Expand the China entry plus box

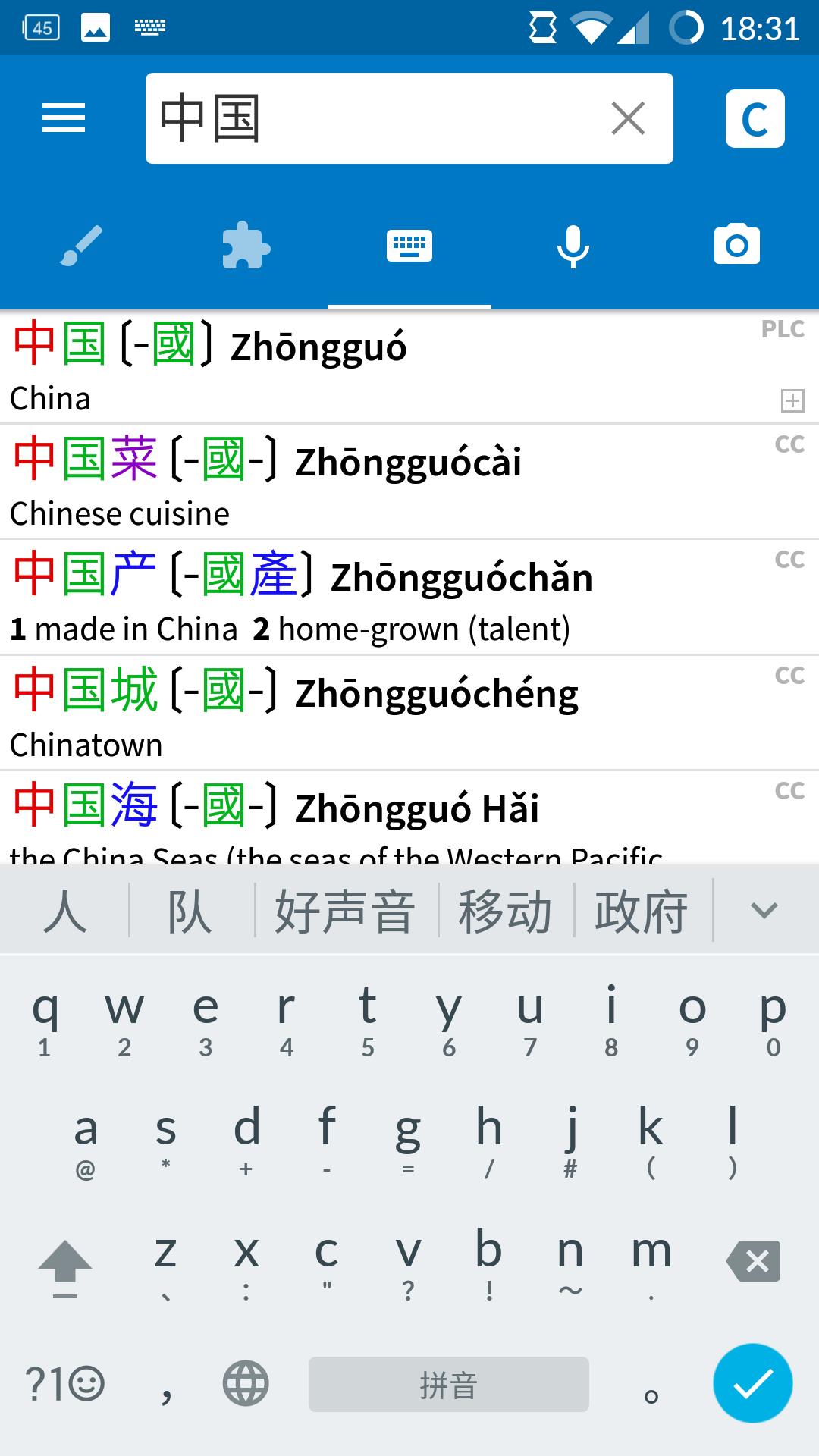[x=792, y=400]
